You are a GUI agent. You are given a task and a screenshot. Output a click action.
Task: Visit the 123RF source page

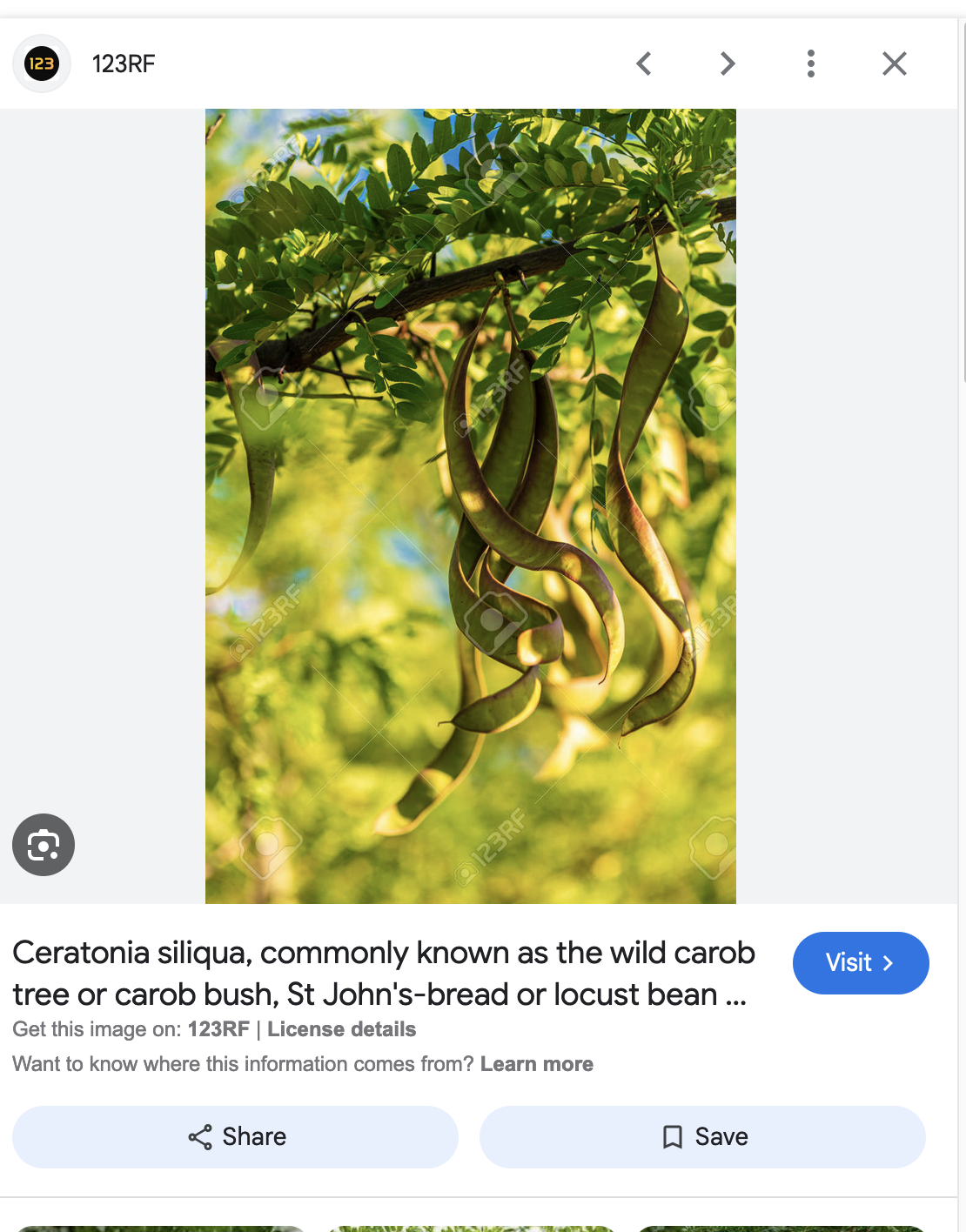(860, 962)
